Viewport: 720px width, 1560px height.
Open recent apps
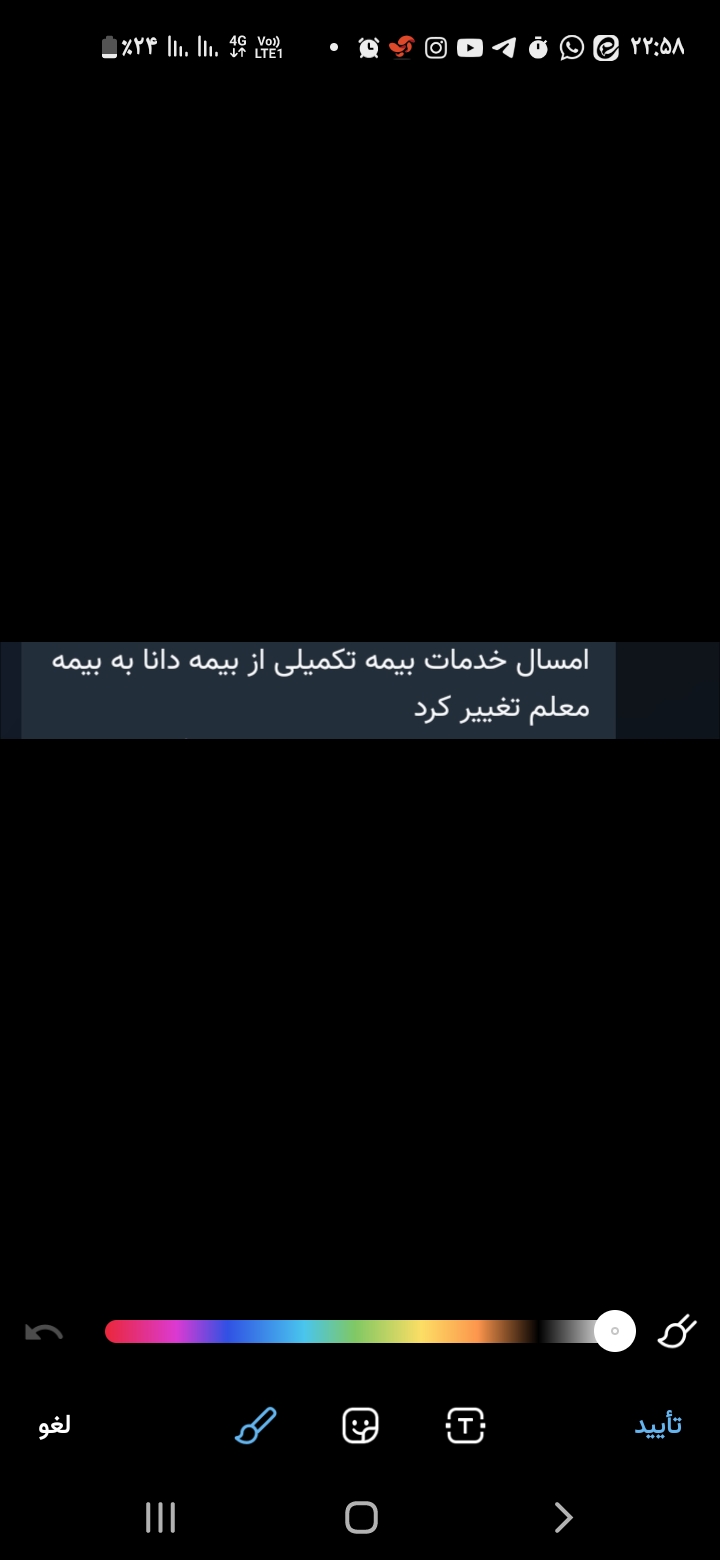[x=160, y=1517]
